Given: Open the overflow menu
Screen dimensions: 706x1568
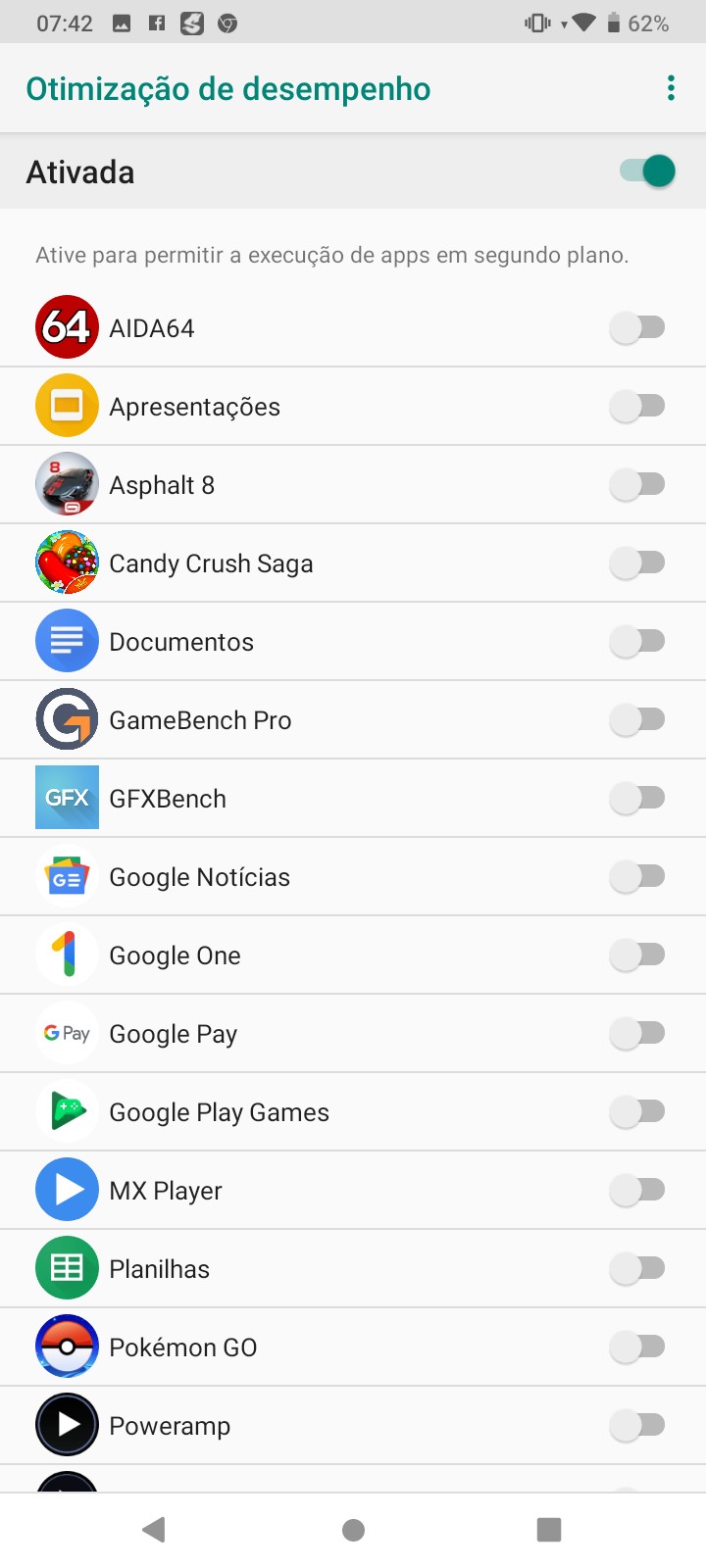Looking at the screenshot, I should [671, 88].
